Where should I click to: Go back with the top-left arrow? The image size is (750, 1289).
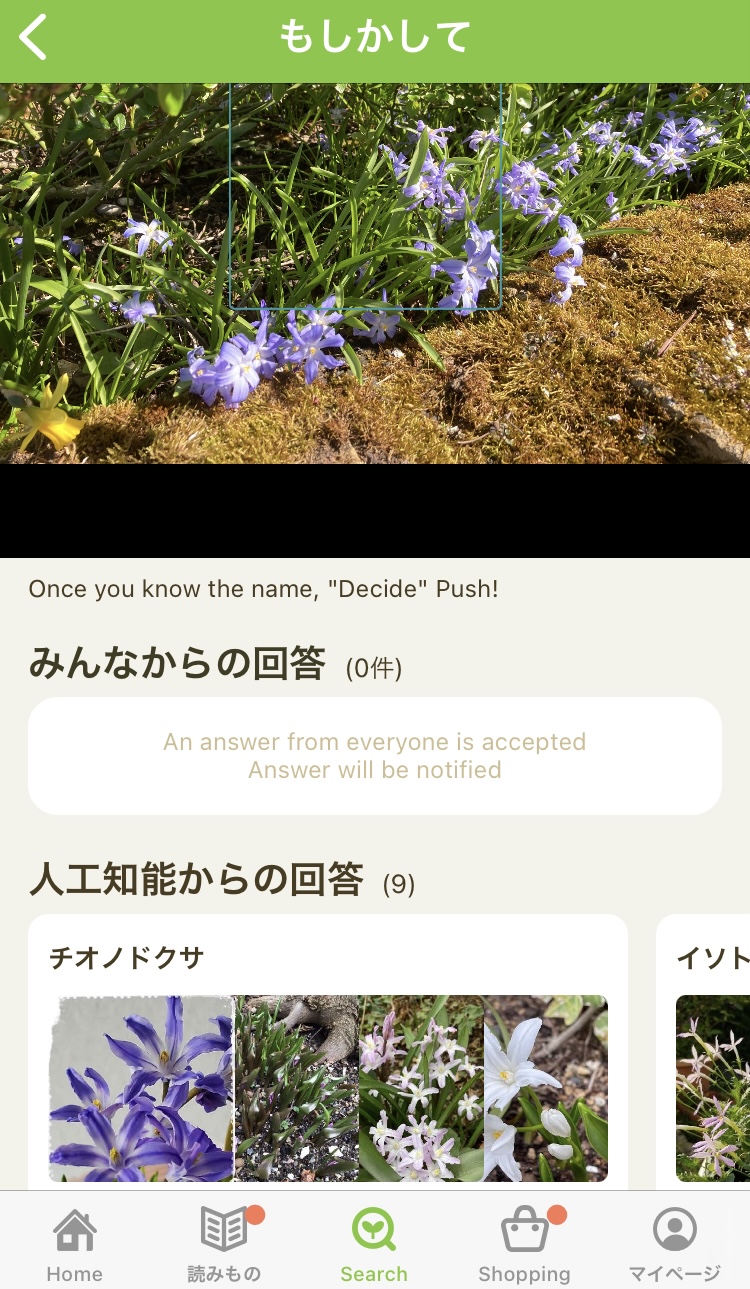33,38
